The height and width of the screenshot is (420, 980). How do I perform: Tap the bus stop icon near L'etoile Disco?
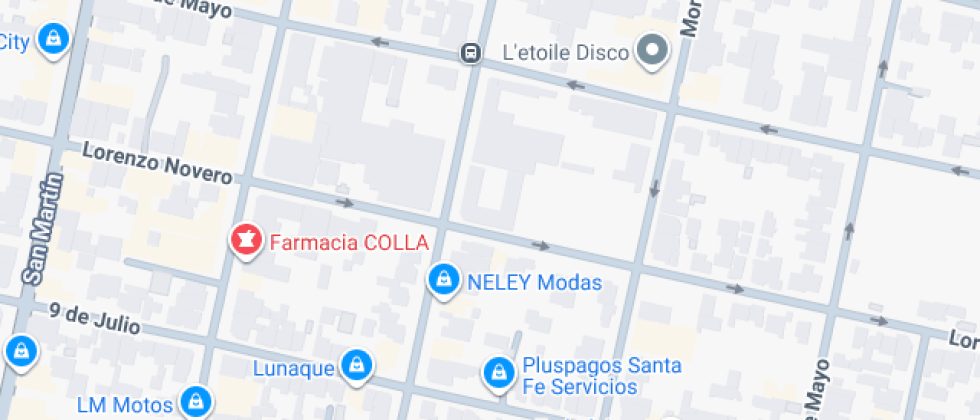(468, 52)
